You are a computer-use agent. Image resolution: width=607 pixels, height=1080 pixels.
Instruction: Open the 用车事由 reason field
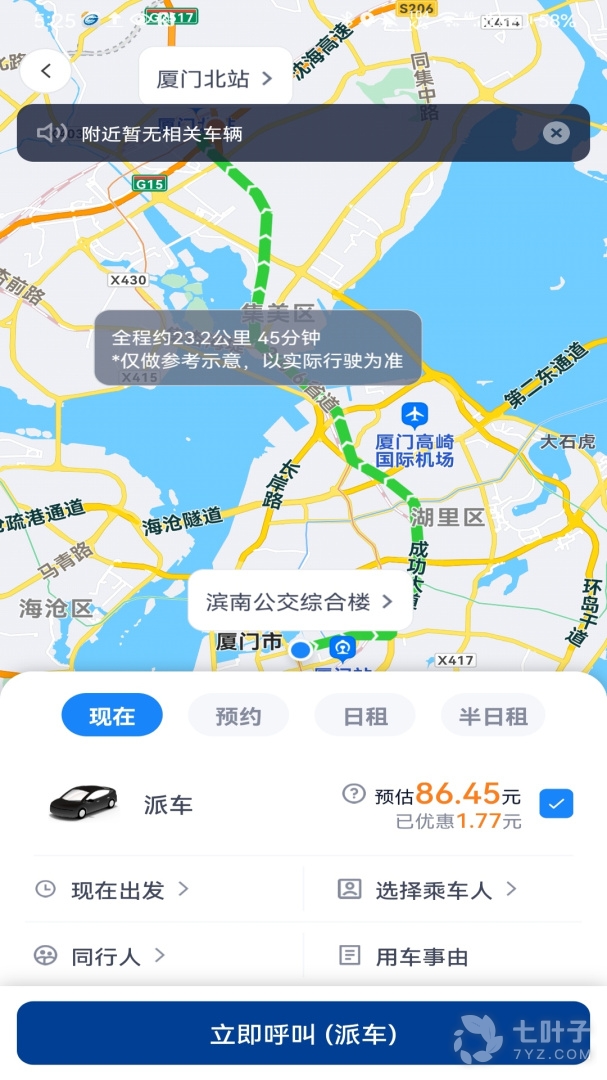(x=421, y=957)
